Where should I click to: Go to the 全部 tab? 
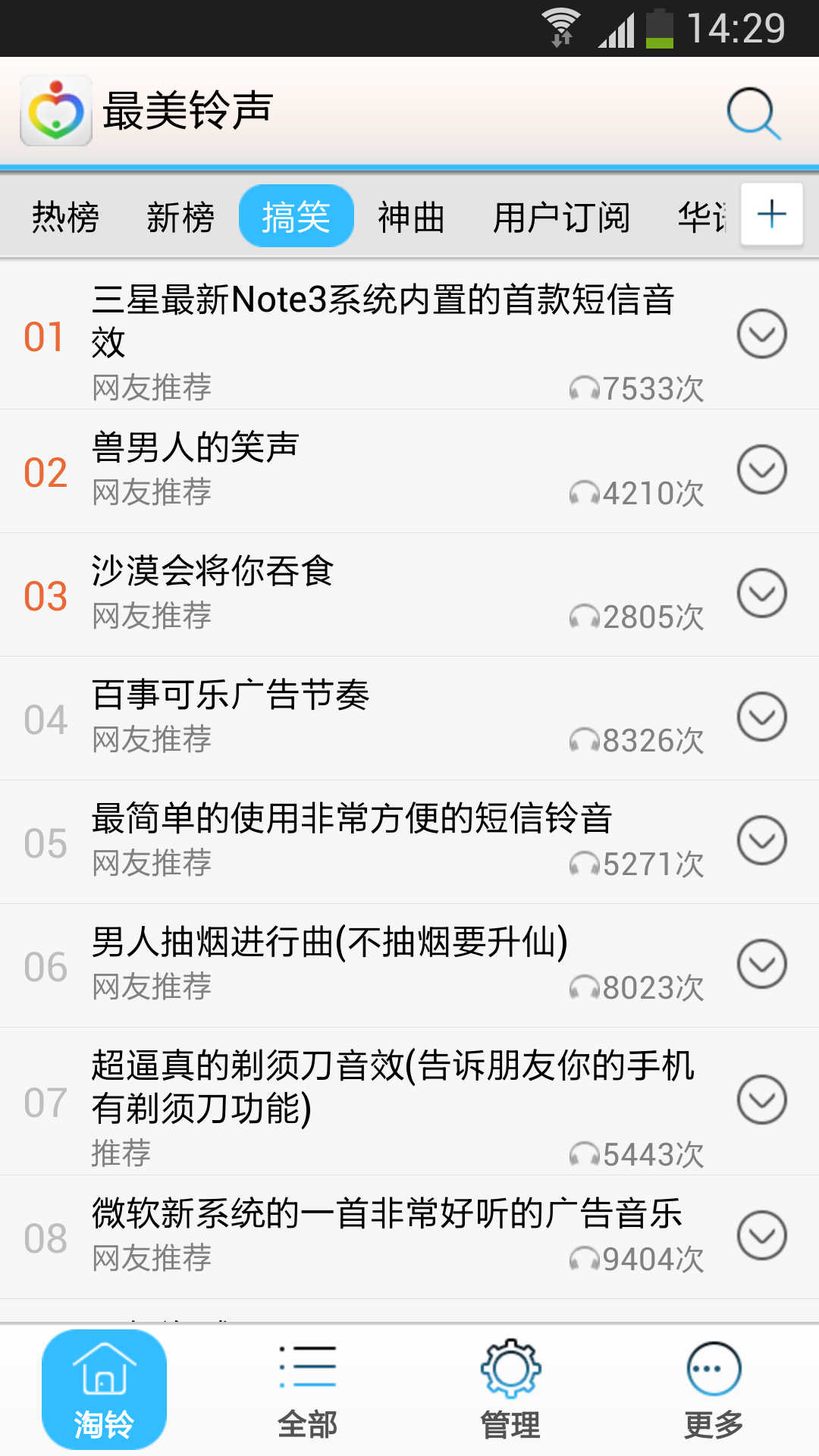[x=307, y=1389]
